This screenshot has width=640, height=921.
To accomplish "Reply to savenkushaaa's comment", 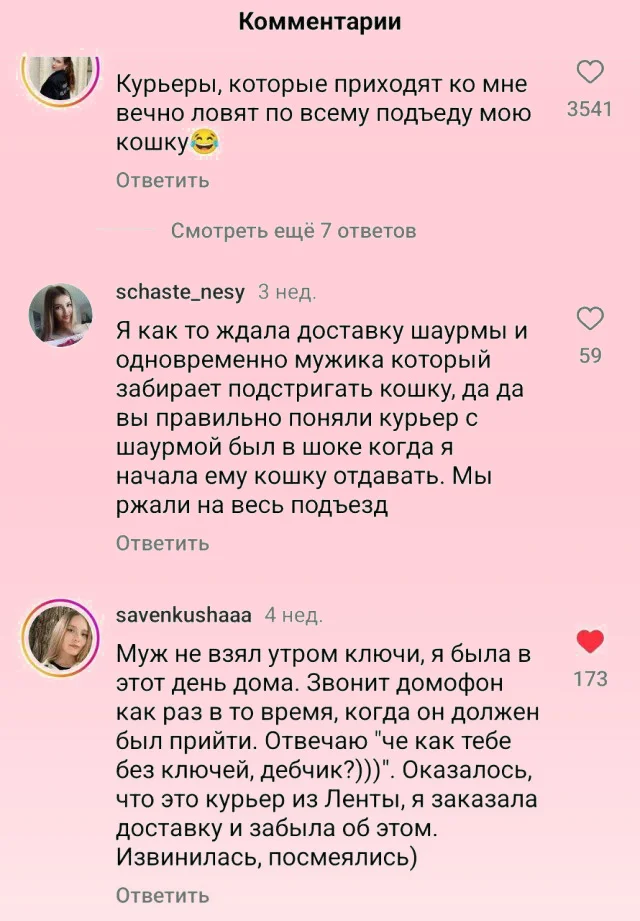I will click(162, 895).
